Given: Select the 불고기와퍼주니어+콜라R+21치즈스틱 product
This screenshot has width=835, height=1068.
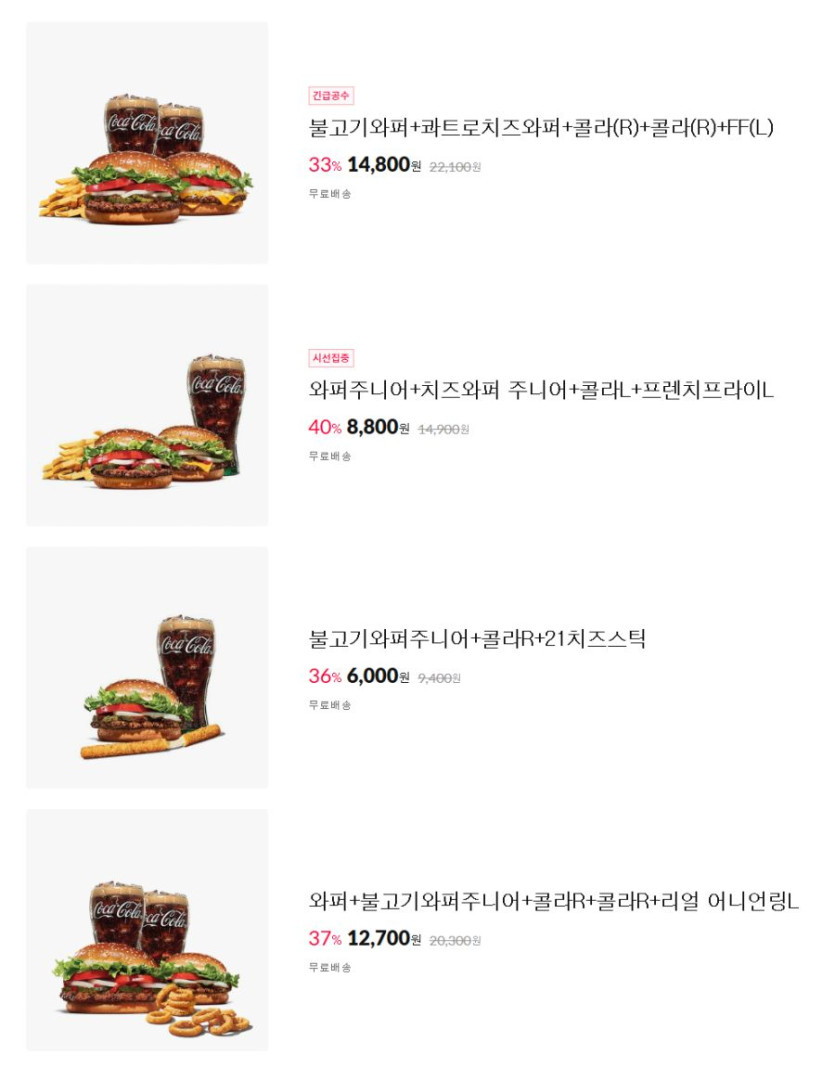Looking at the screenshot, I should tap(477, 639).
